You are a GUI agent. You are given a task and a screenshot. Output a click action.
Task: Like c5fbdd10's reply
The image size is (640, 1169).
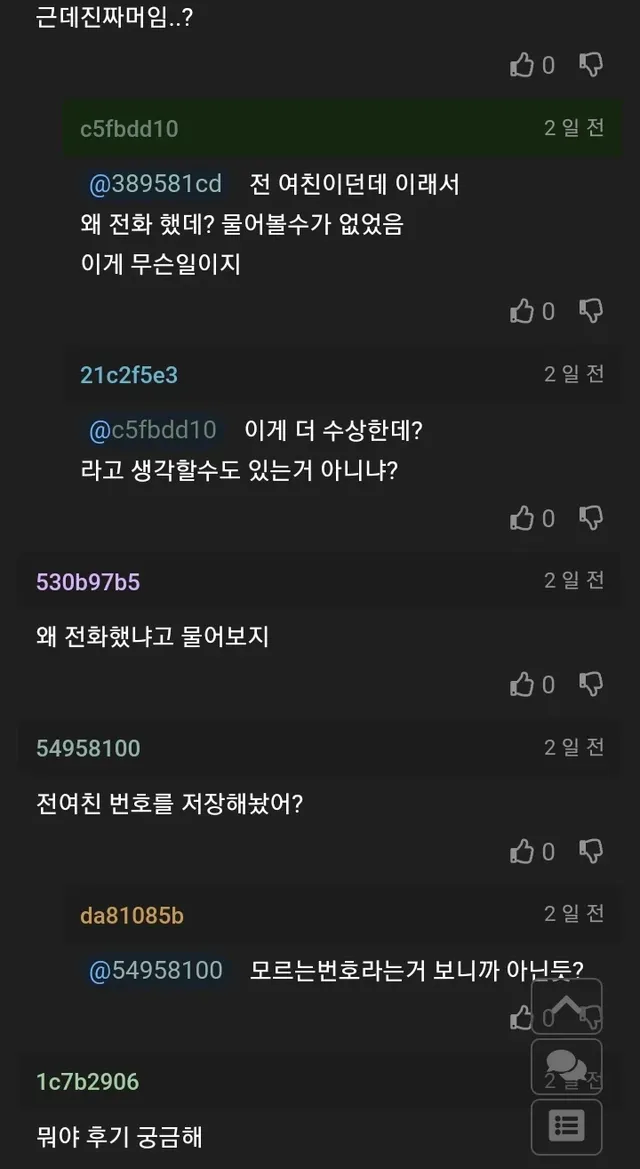click(522, 312)
